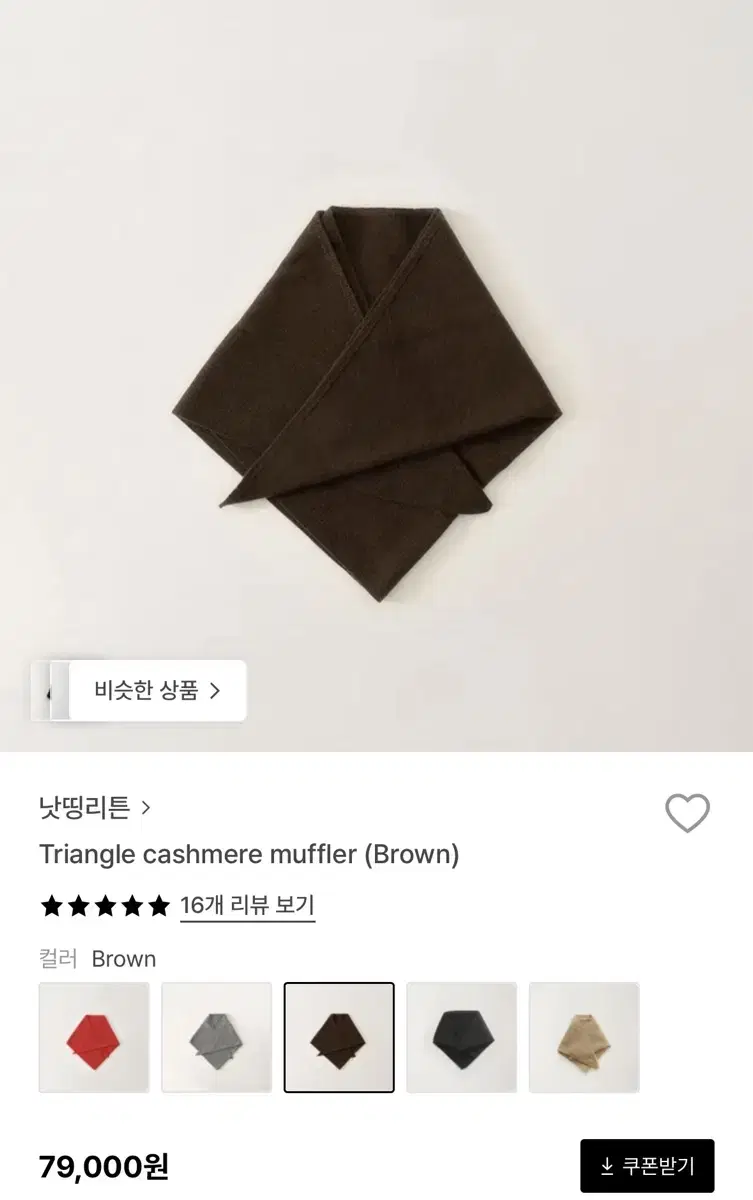
Task: Pick the beige color swatch
Action: tap(584, 1035)
